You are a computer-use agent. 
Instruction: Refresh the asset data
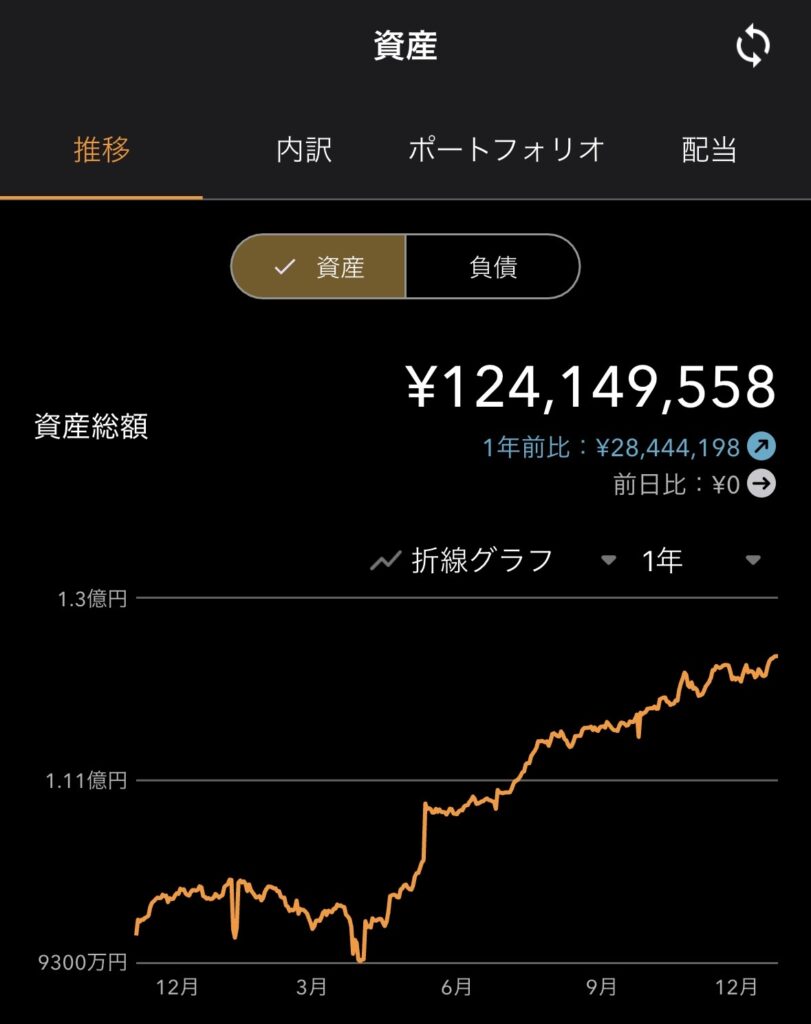[x=753, y=46]
